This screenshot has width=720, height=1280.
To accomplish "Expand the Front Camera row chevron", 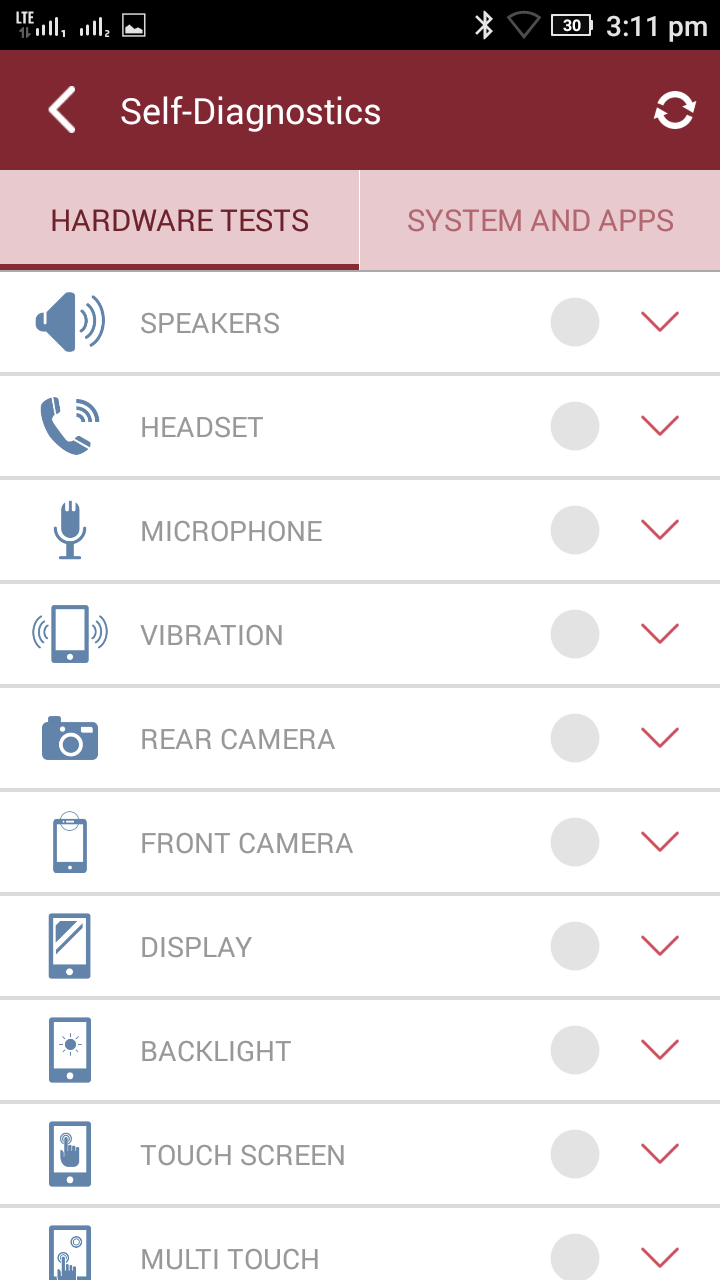I will [660, 842].
